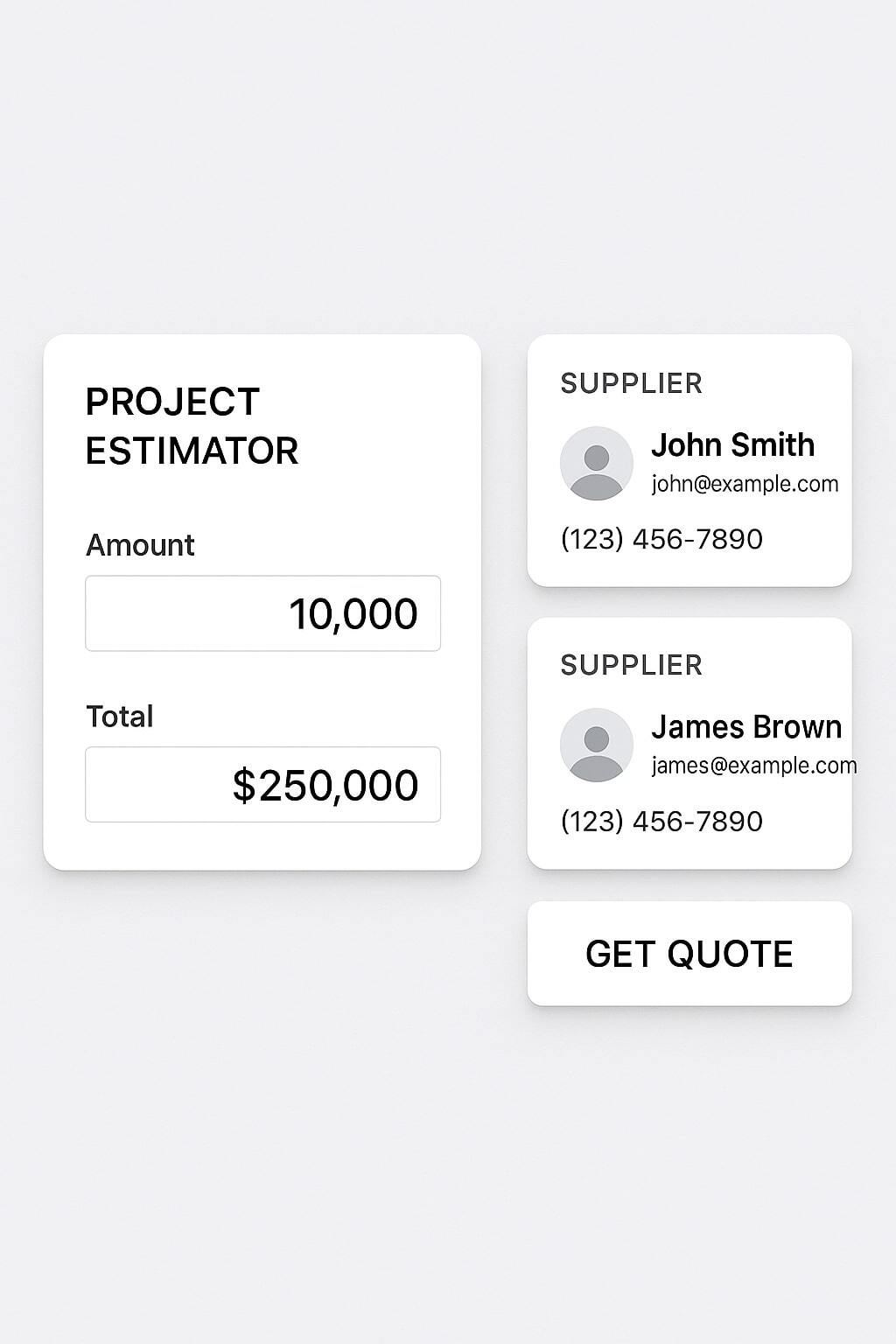Tap the Total field showing $250,000
This screenshot has width=896, height=1344.
tap(262, 785)
